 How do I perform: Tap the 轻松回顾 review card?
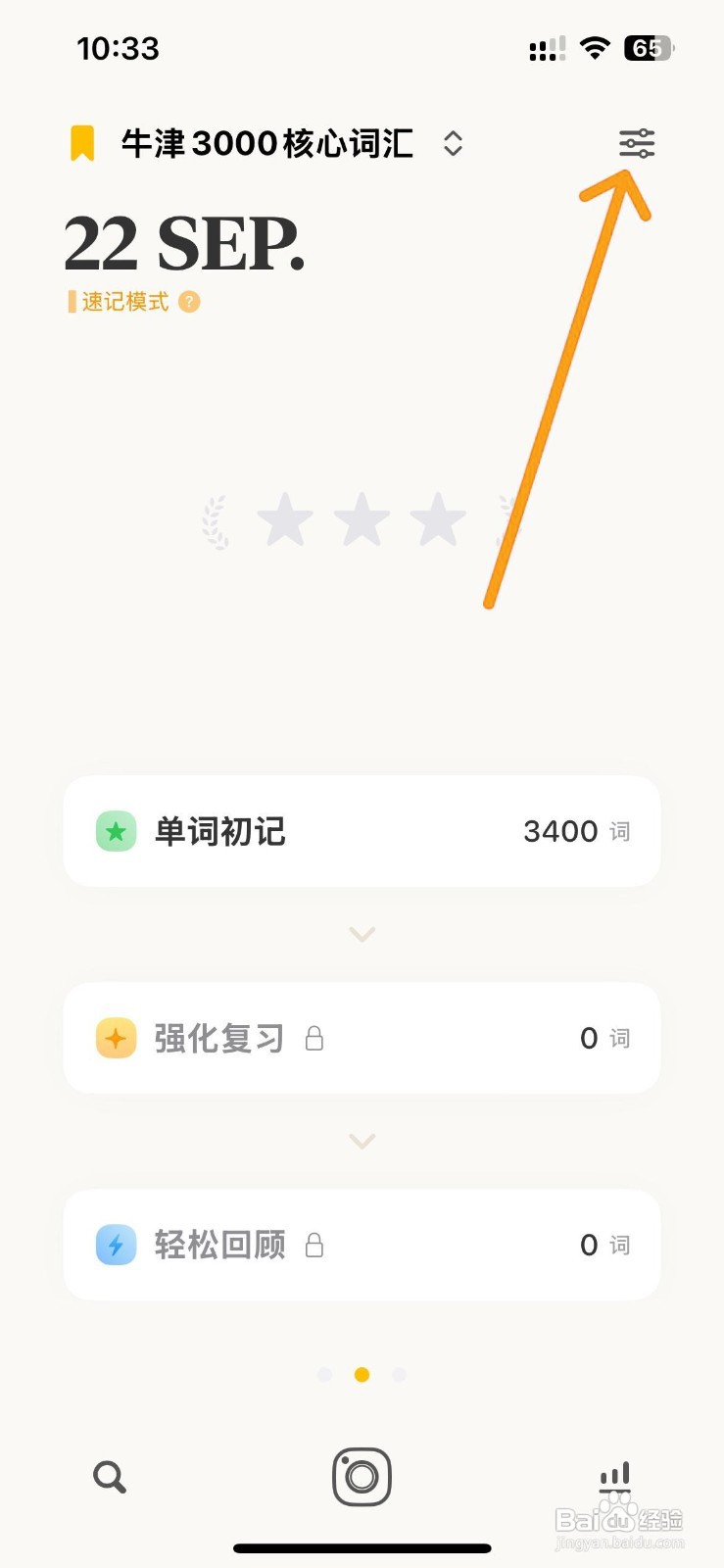pos(362,1245)
